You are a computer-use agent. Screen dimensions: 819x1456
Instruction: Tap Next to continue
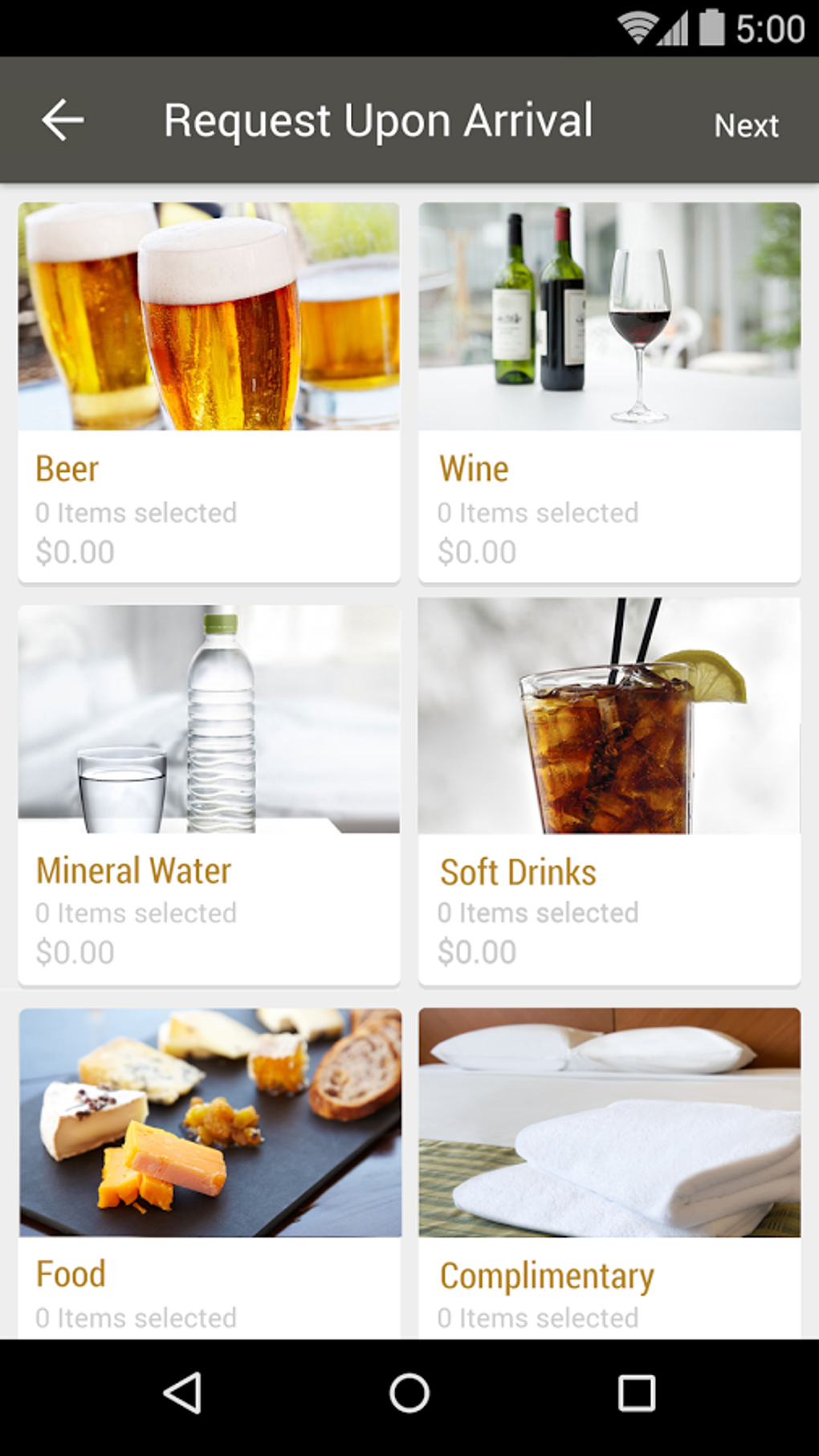746,125
